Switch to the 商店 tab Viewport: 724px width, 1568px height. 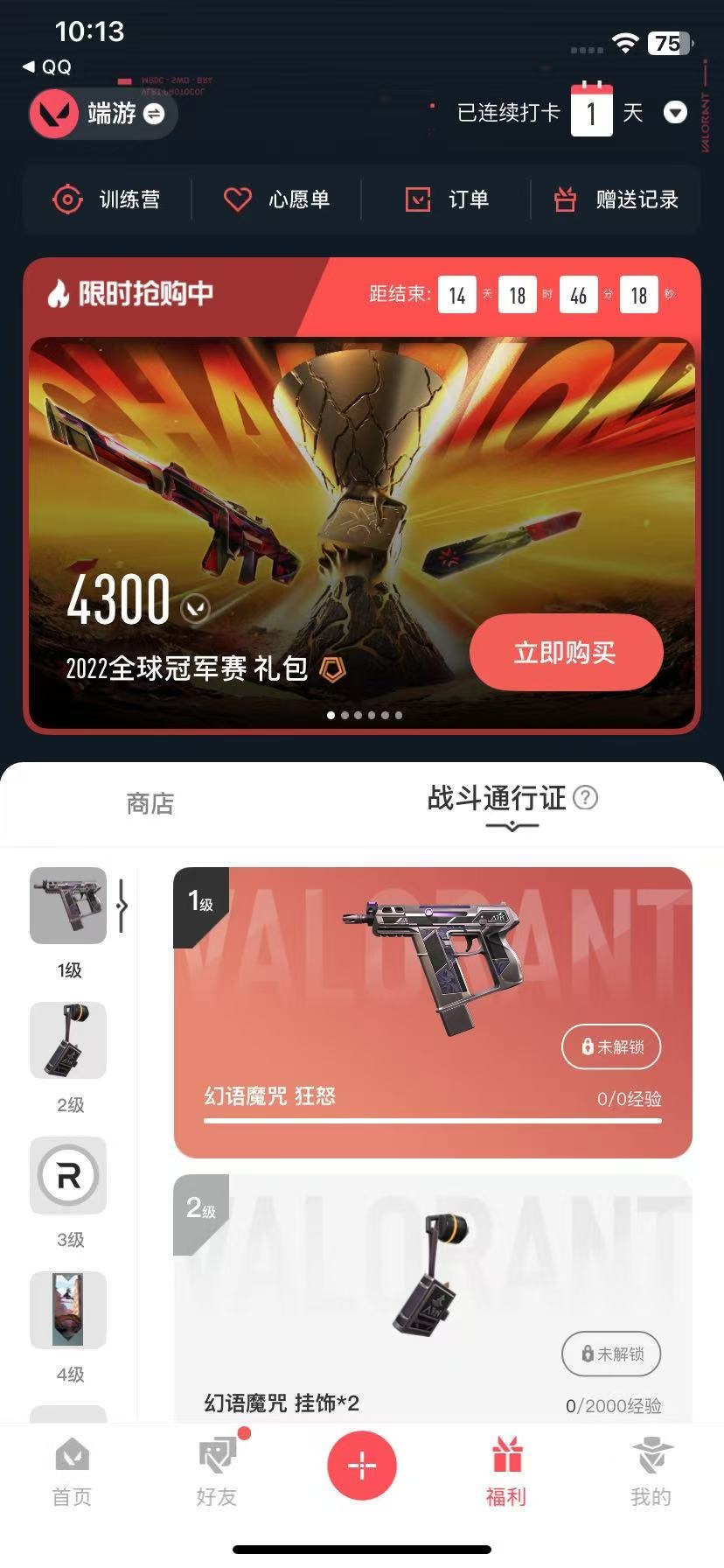[150, 803]
